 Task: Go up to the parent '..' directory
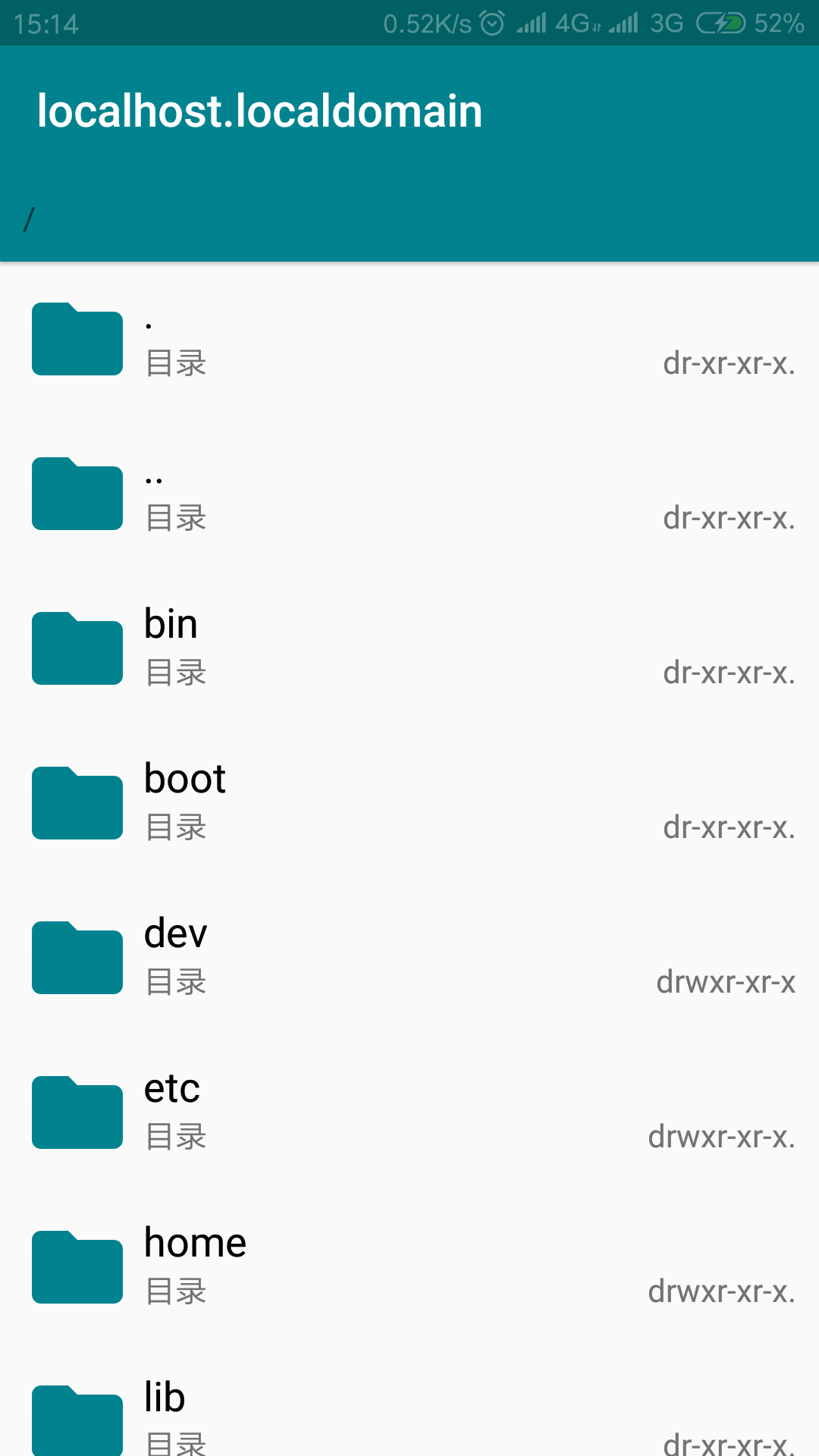409,494
